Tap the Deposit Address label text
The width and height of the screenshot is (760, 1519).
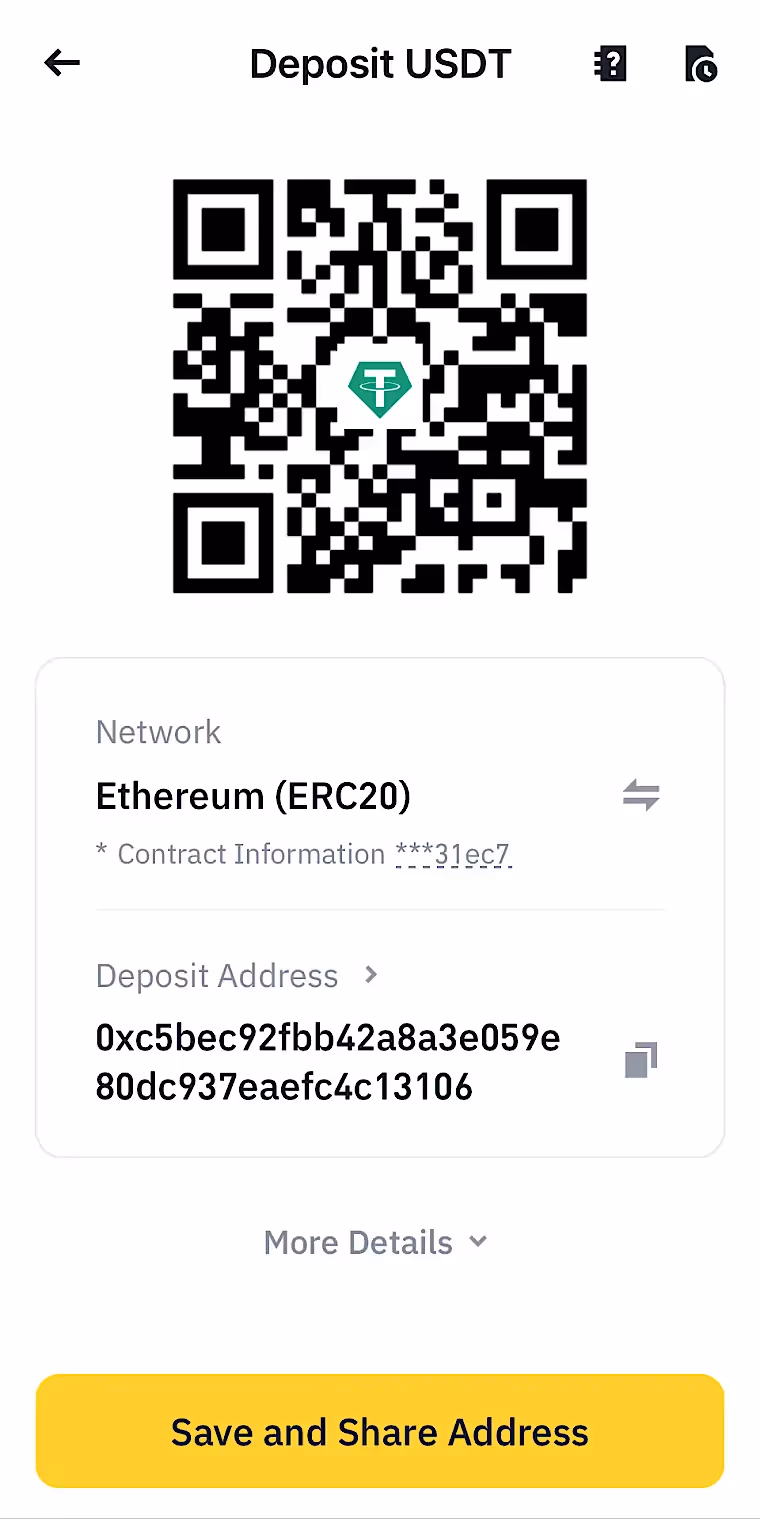point(217,975)
